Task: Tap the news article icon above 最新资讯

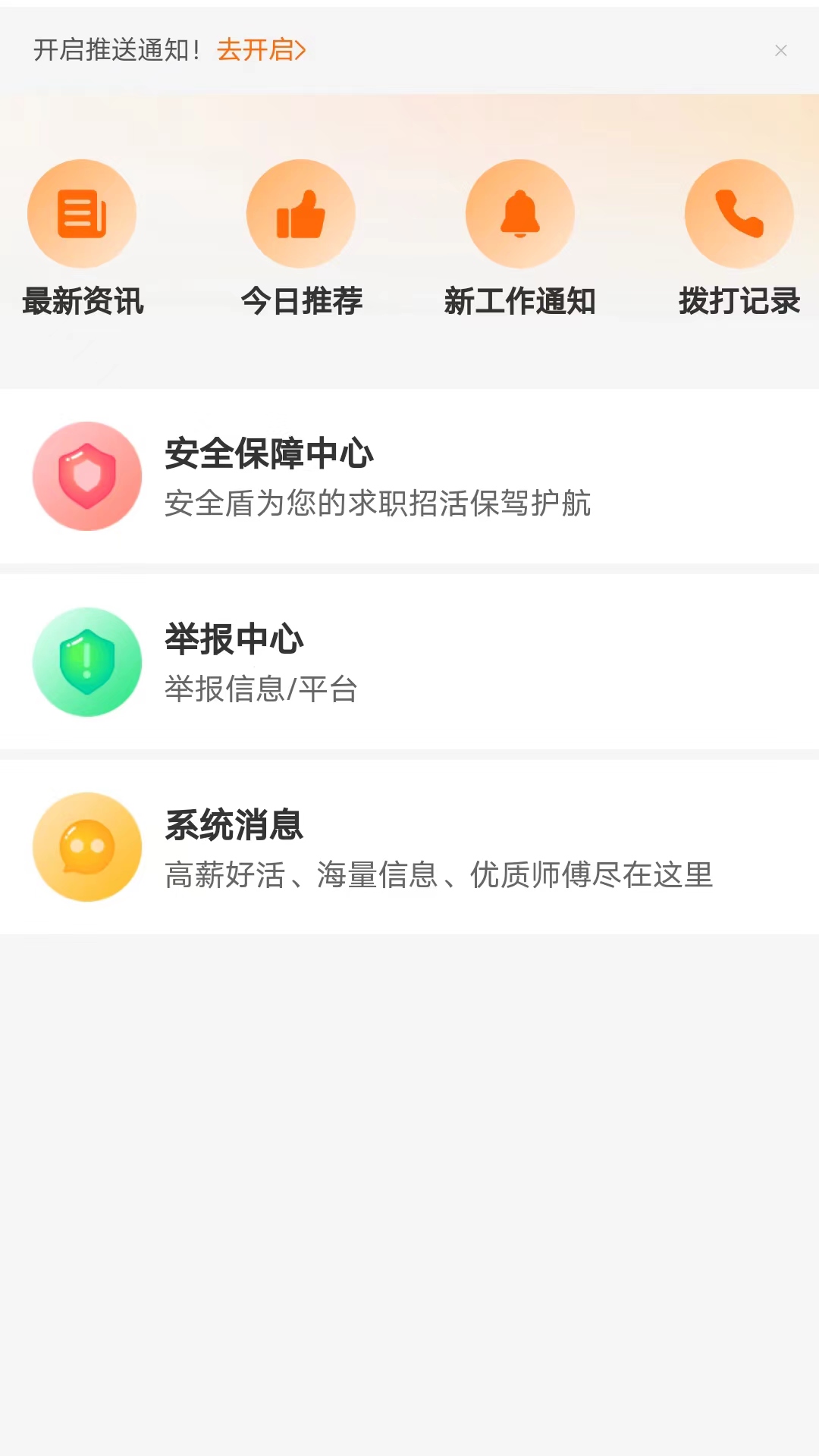Action: pos(83,213)
